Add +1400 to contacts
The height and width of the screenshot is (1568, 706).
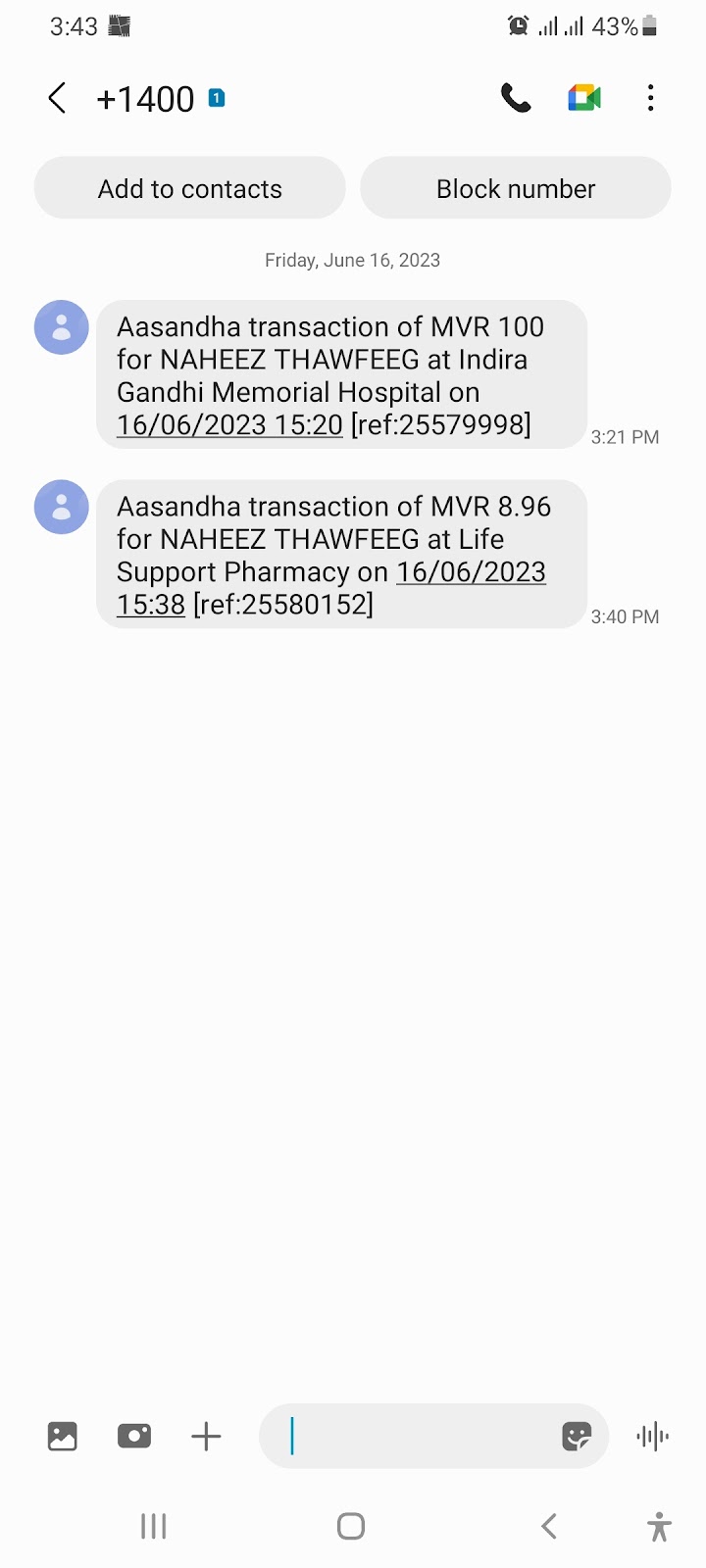point(190,188)
